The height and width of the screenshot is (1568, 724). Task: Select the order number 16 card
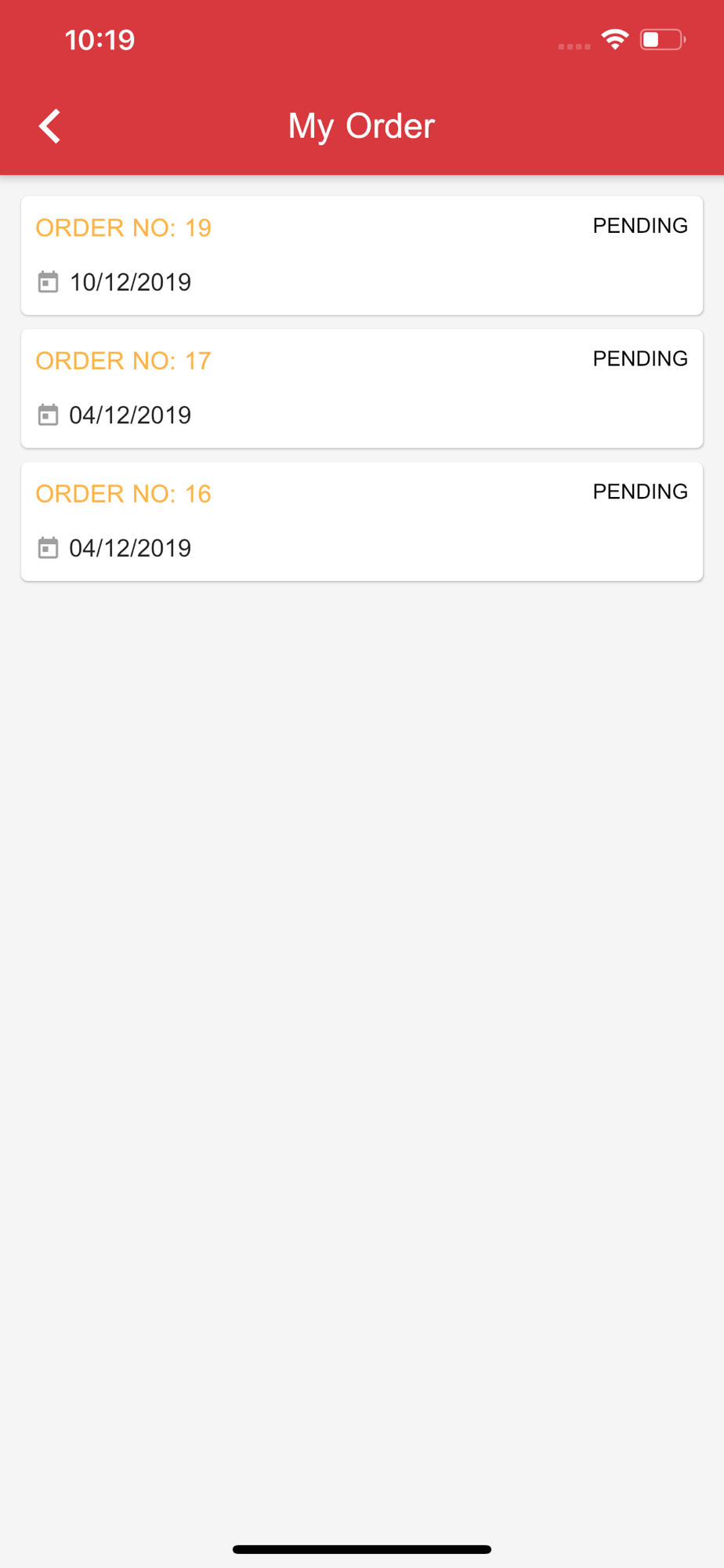click(x=362, y=522)
